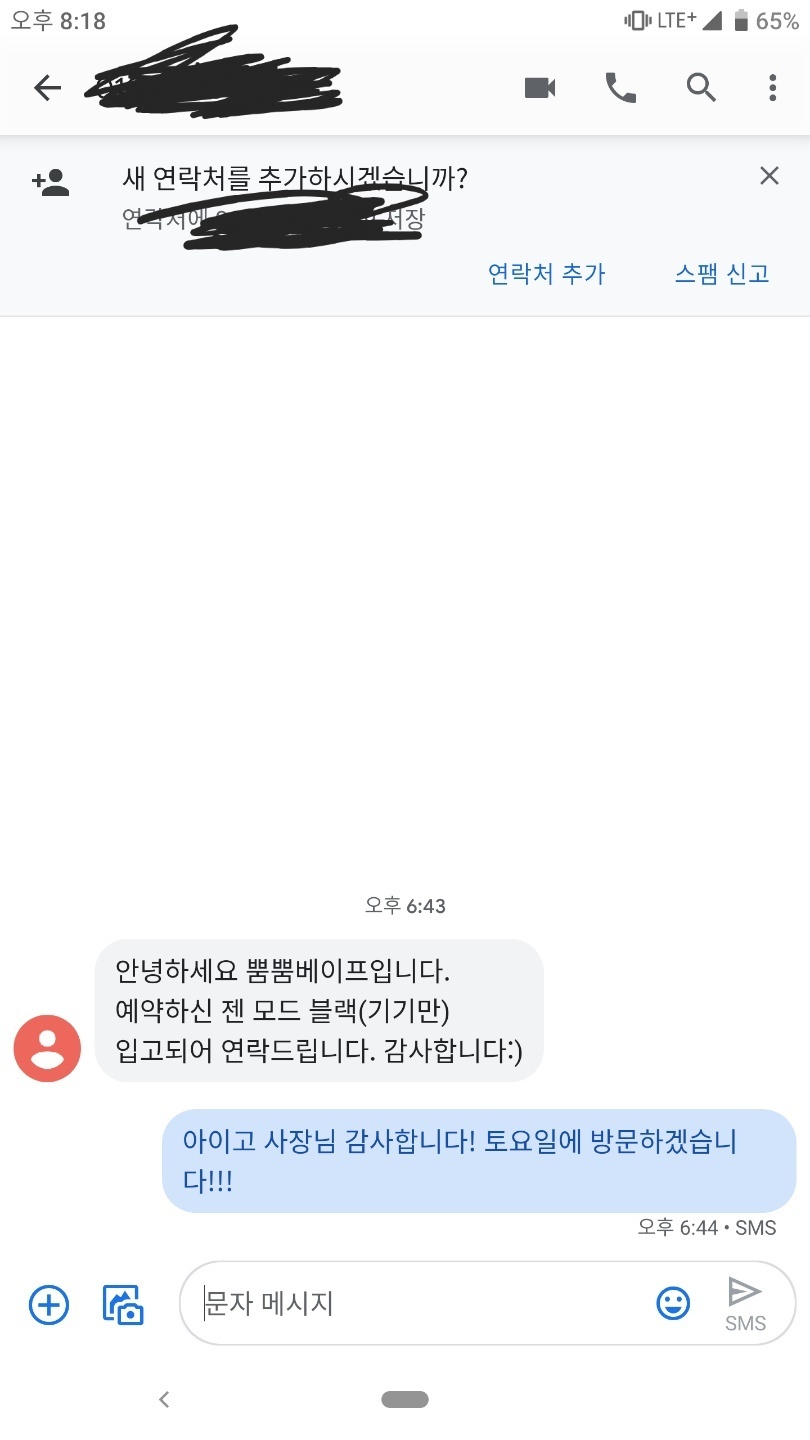Open the overflow menu

[x=772, y=88]
